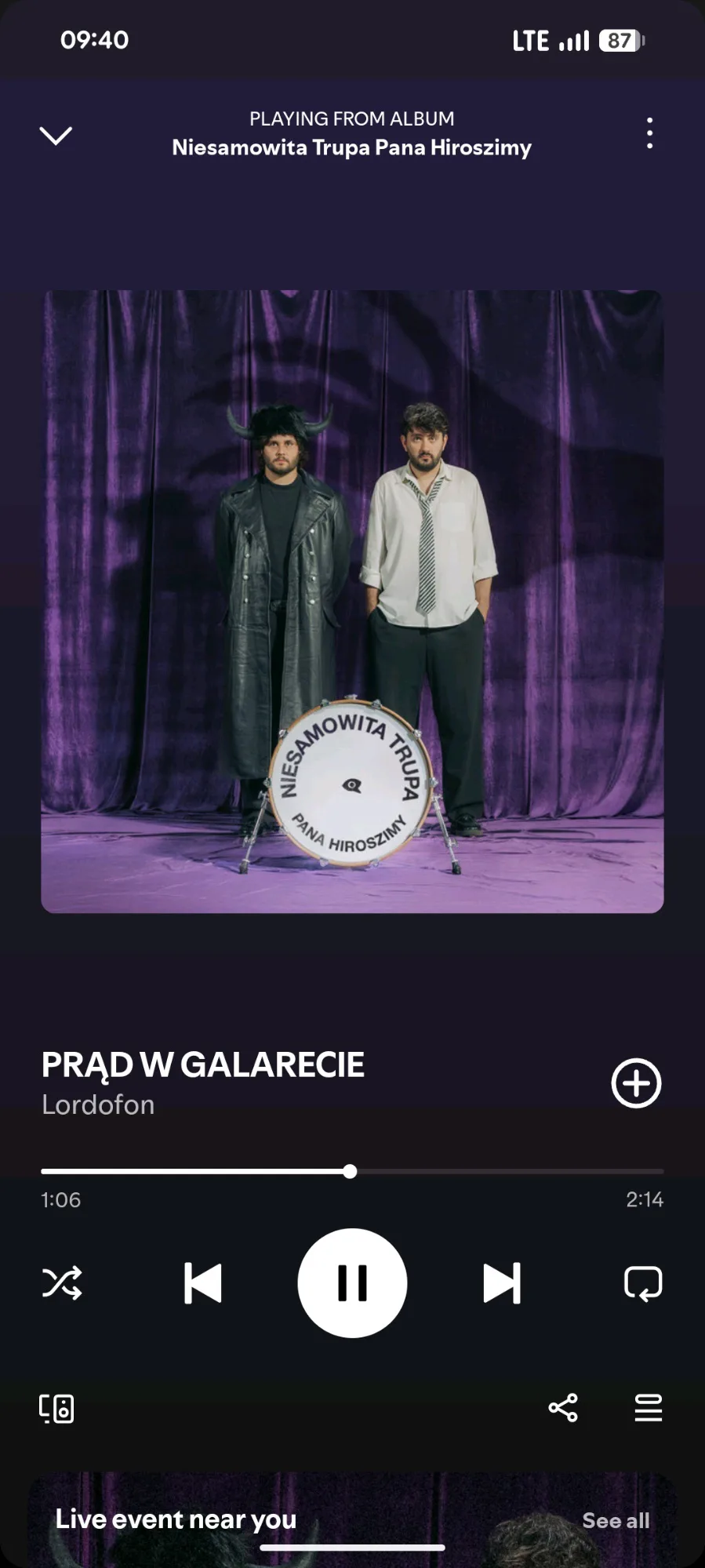Skip to next track
This screenshot has width=705, height=1568.
501,1283
